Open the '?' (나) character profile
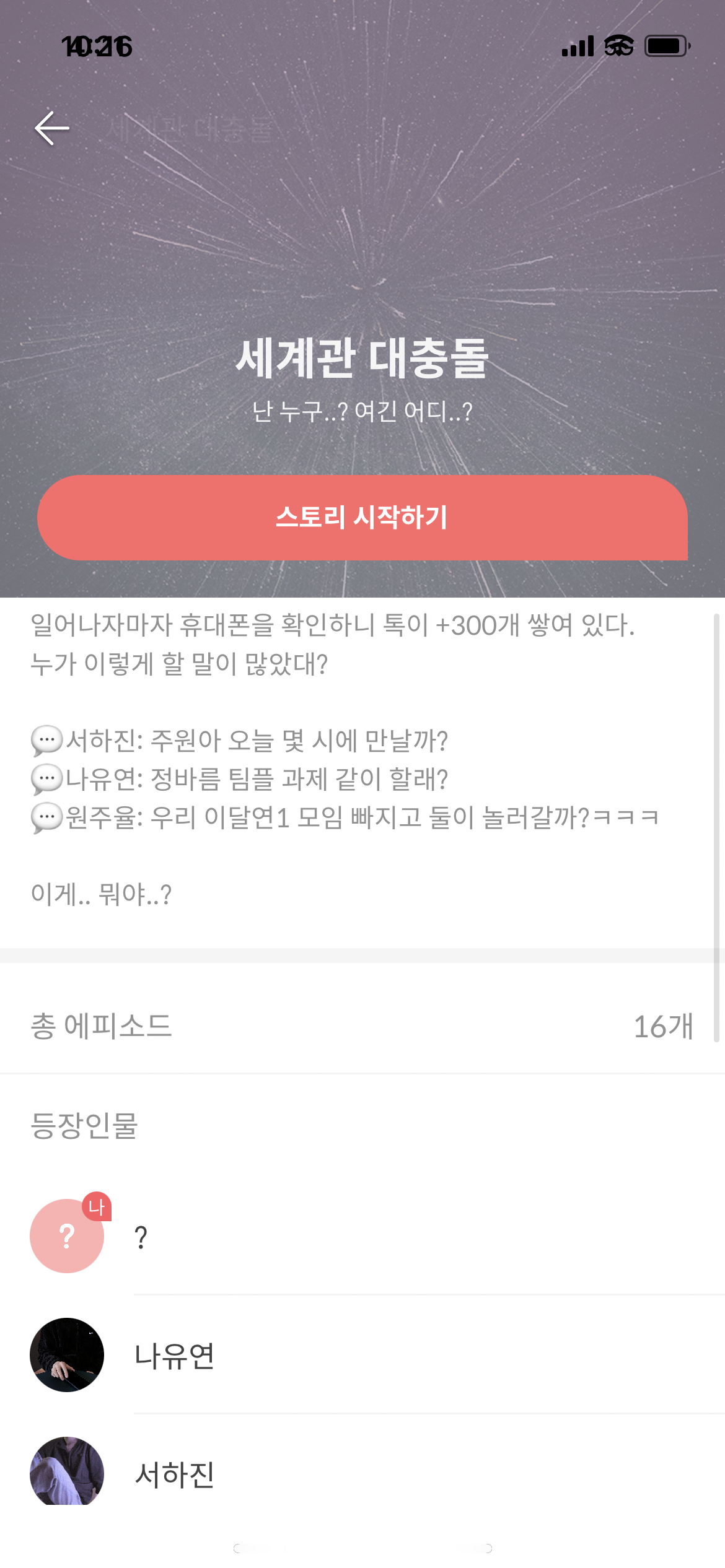This screenshot has width=725, height=1568. (67, 1236)
